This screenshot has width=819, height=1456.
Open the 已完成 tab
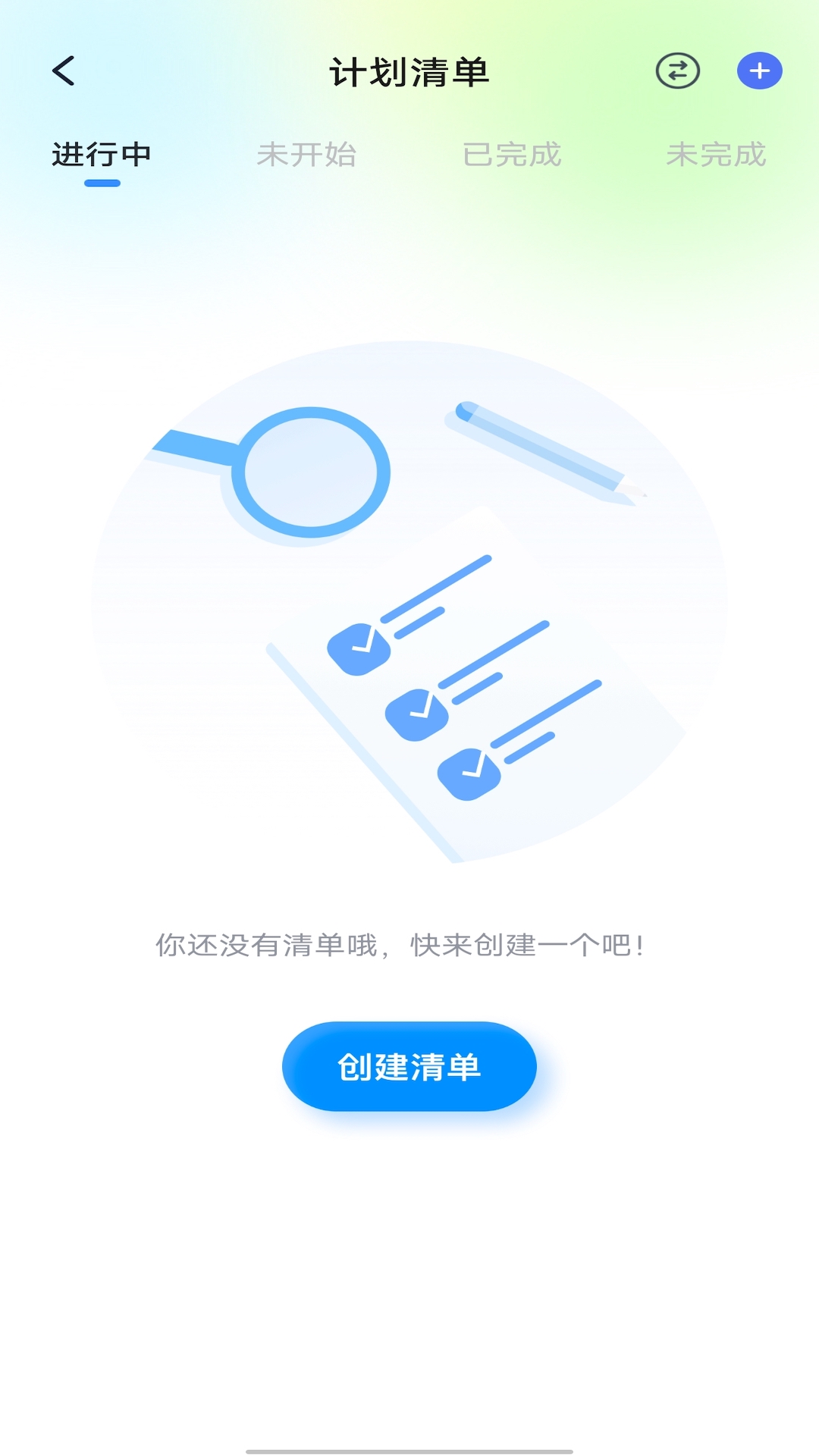(x=512, y=155)
